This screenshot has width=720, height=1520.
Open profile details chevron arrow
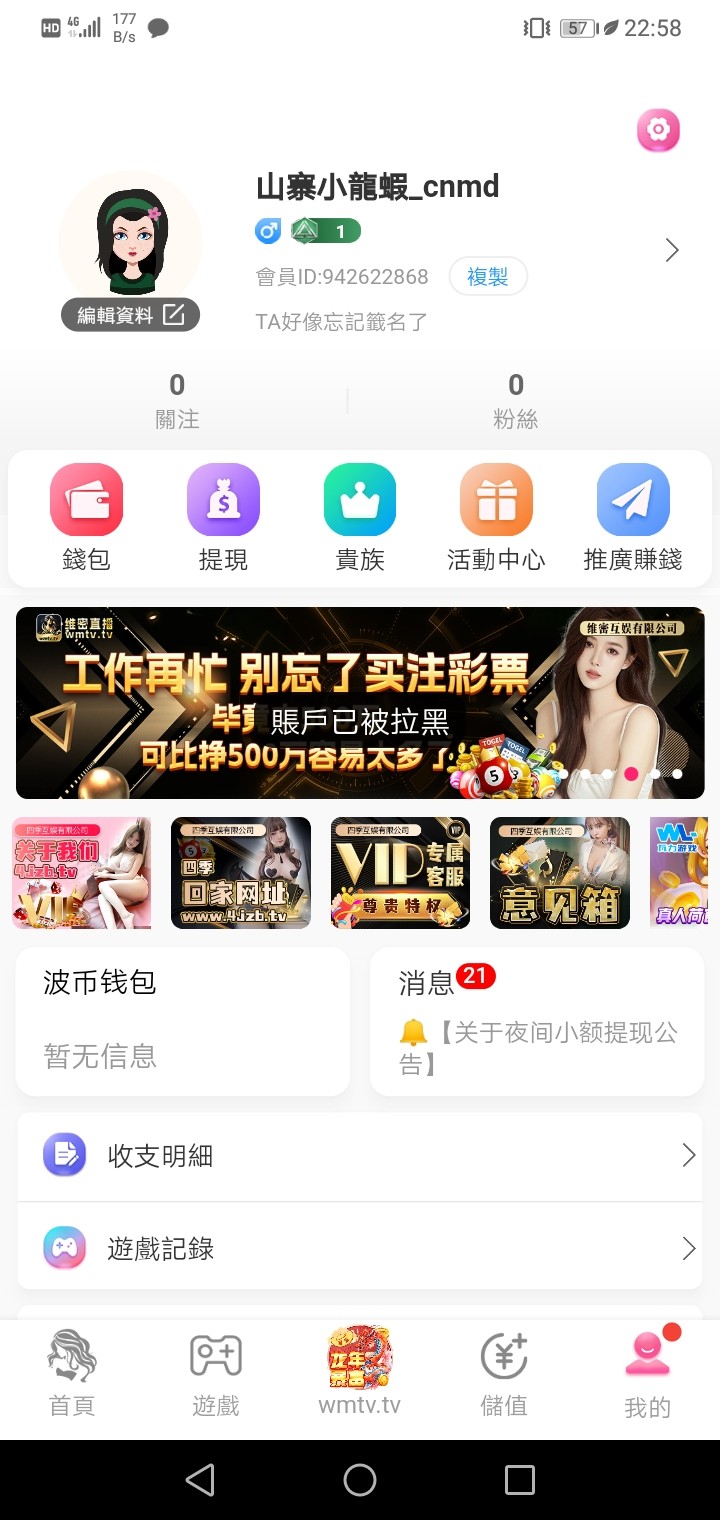point(672,250)
